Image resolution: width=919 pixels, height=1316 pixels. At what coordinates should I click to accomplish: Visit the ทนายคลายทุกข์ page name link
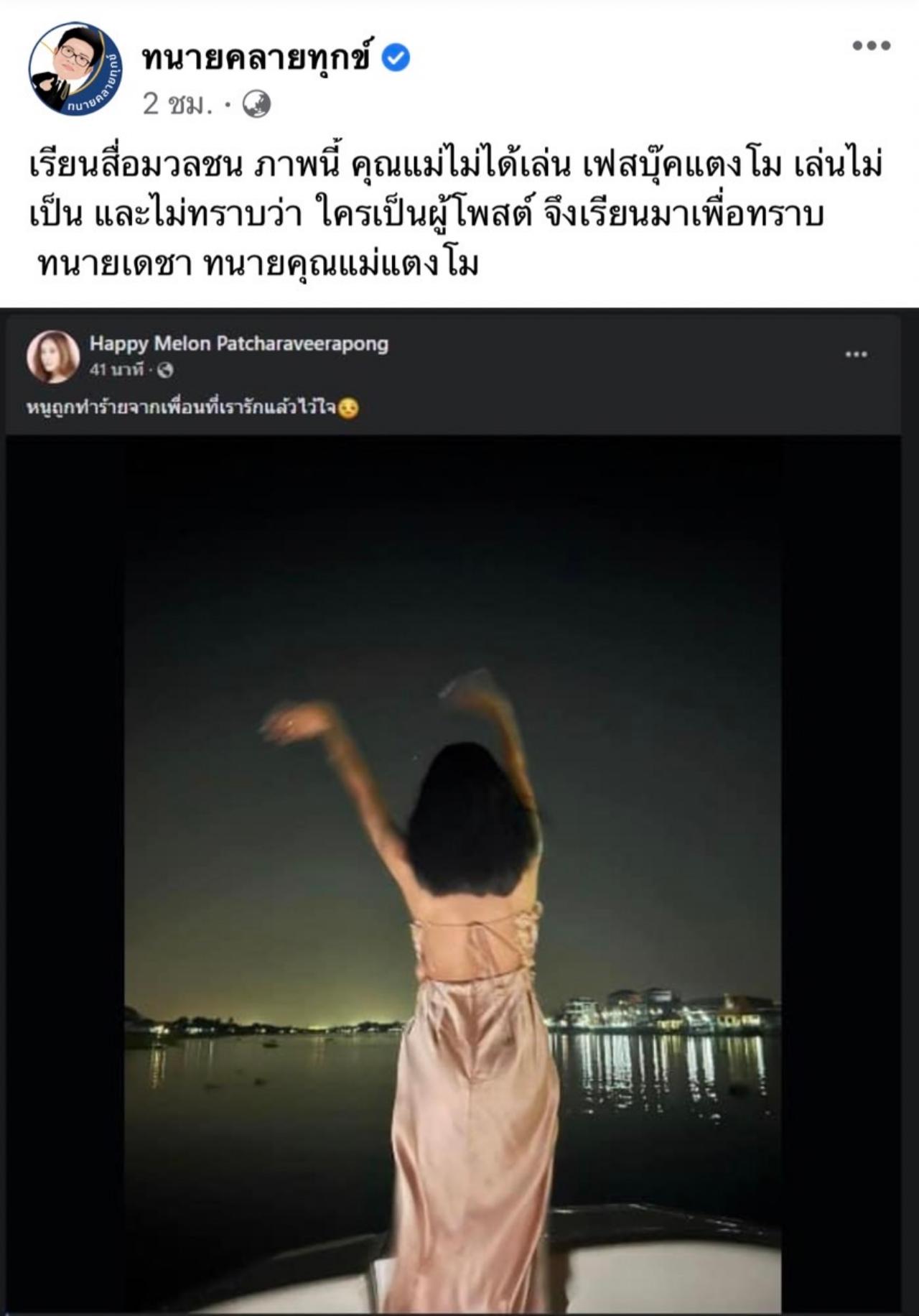coord(256,57)
